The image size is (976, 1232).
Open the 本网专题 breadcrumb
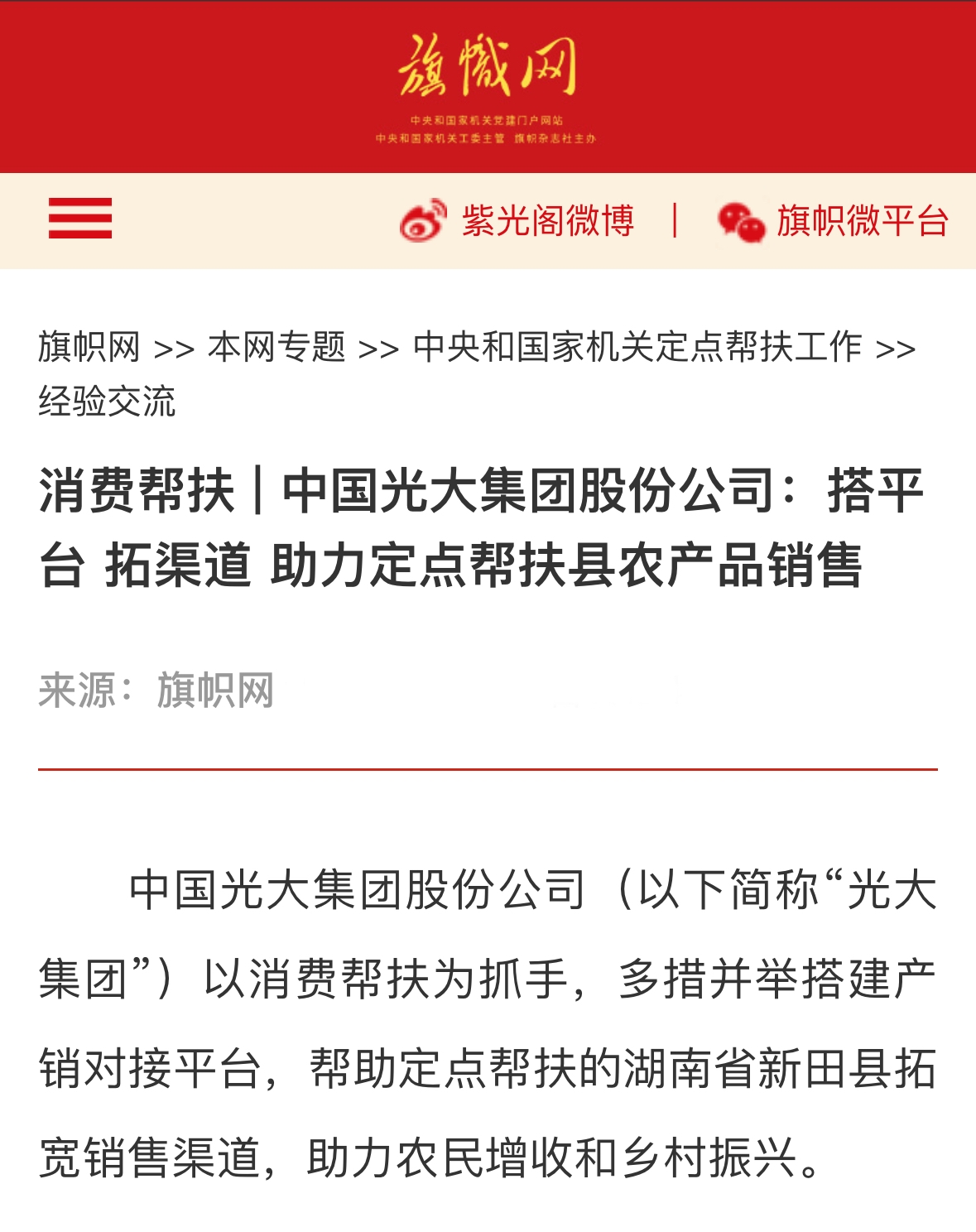[276, 347]
